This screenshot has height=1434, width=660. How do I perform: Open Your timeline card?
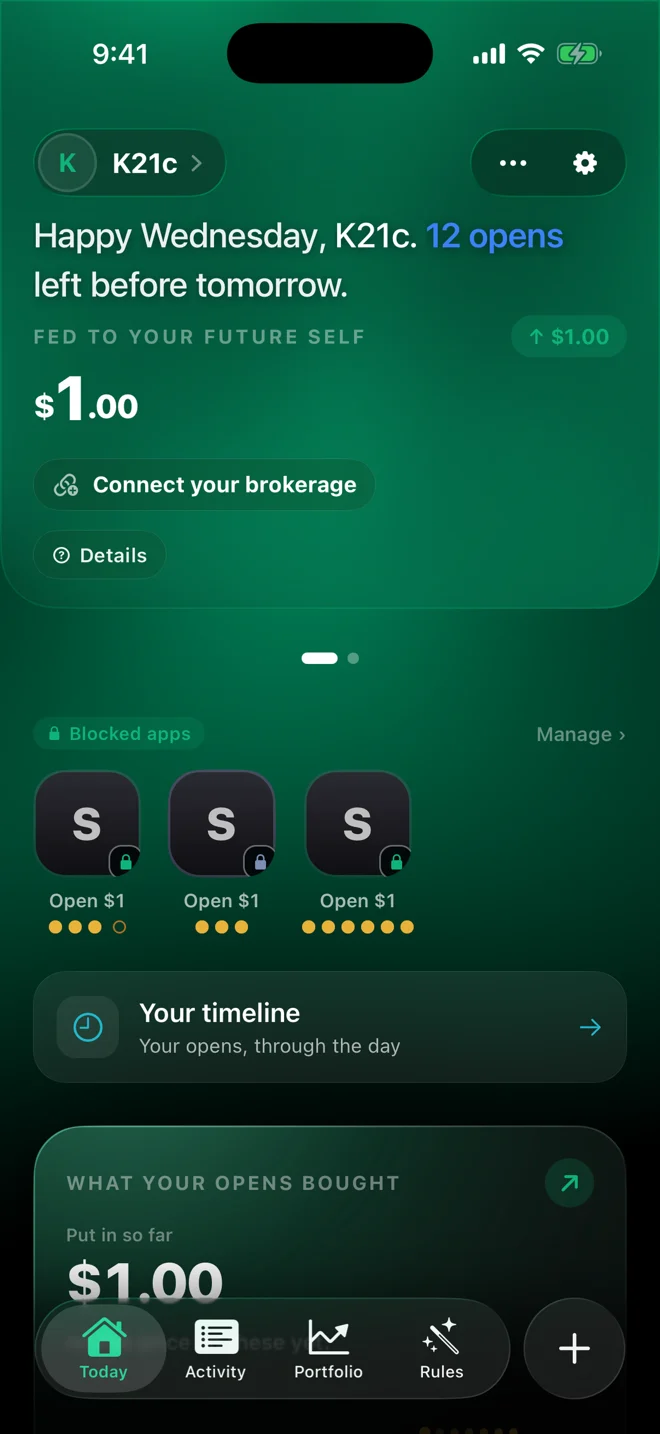330,1027
